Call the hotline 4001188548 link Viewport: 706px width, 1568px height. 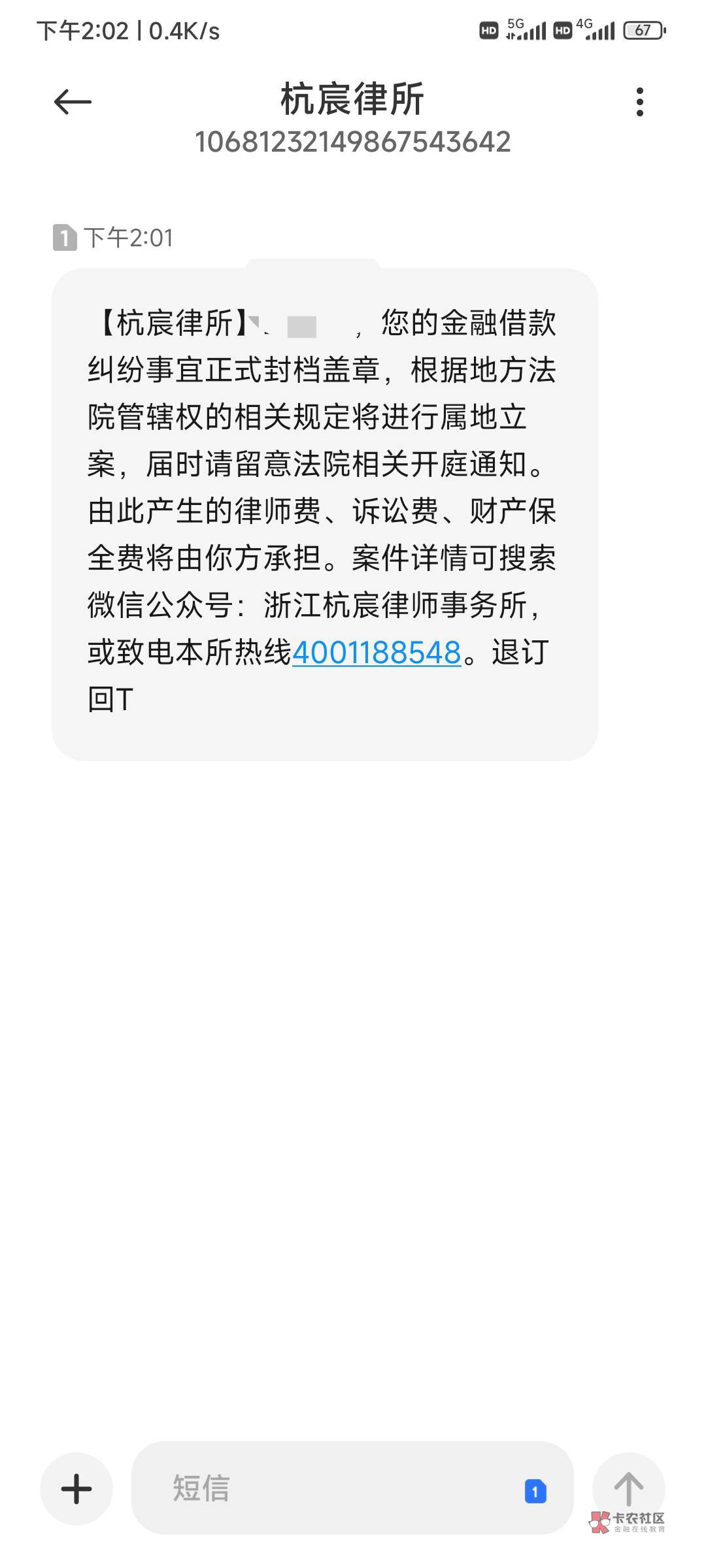377,652
